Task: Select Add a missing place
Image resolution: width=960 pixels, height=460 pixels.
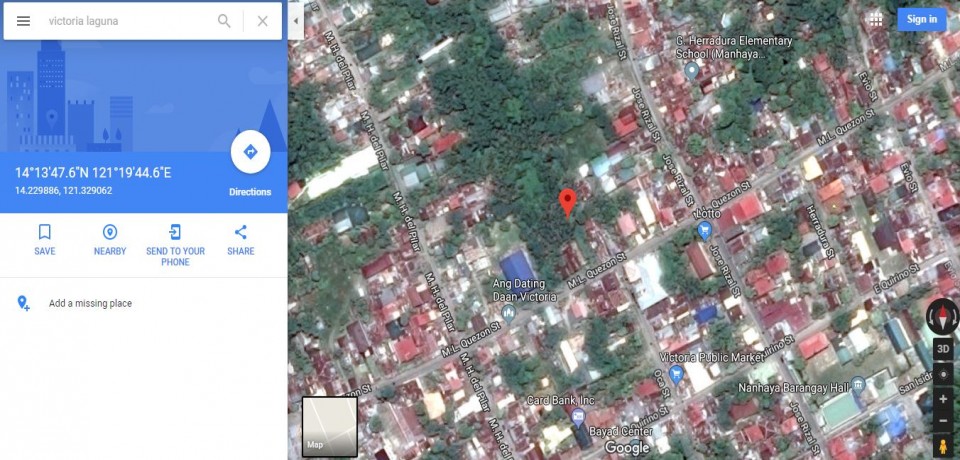Action: (x=90, y=303)
